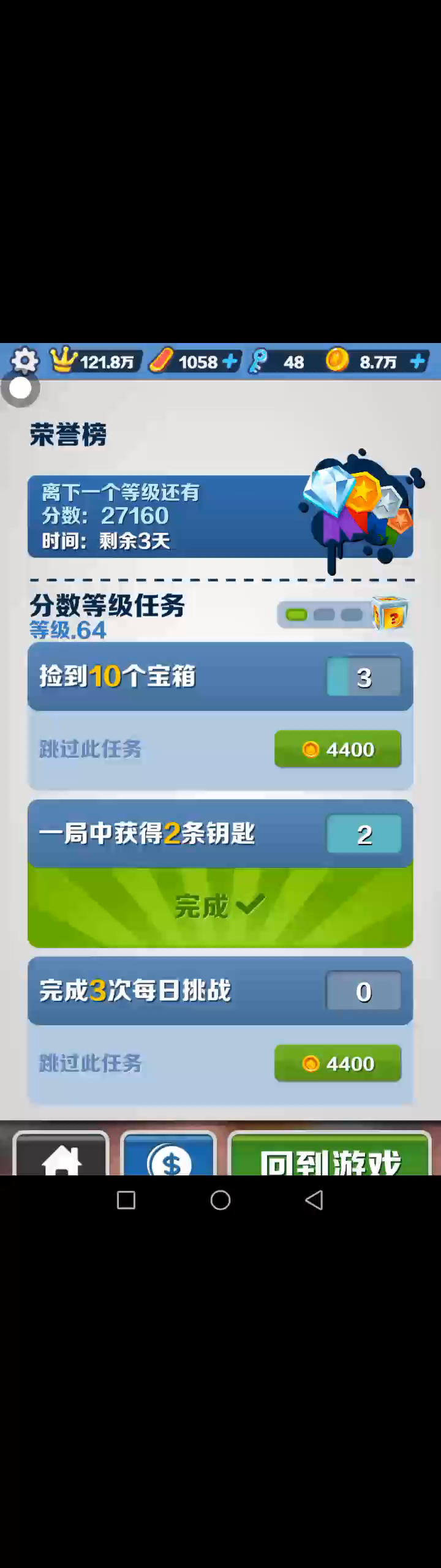
Task: Tap the home button at the bottom
Action: pos(61,1154)
